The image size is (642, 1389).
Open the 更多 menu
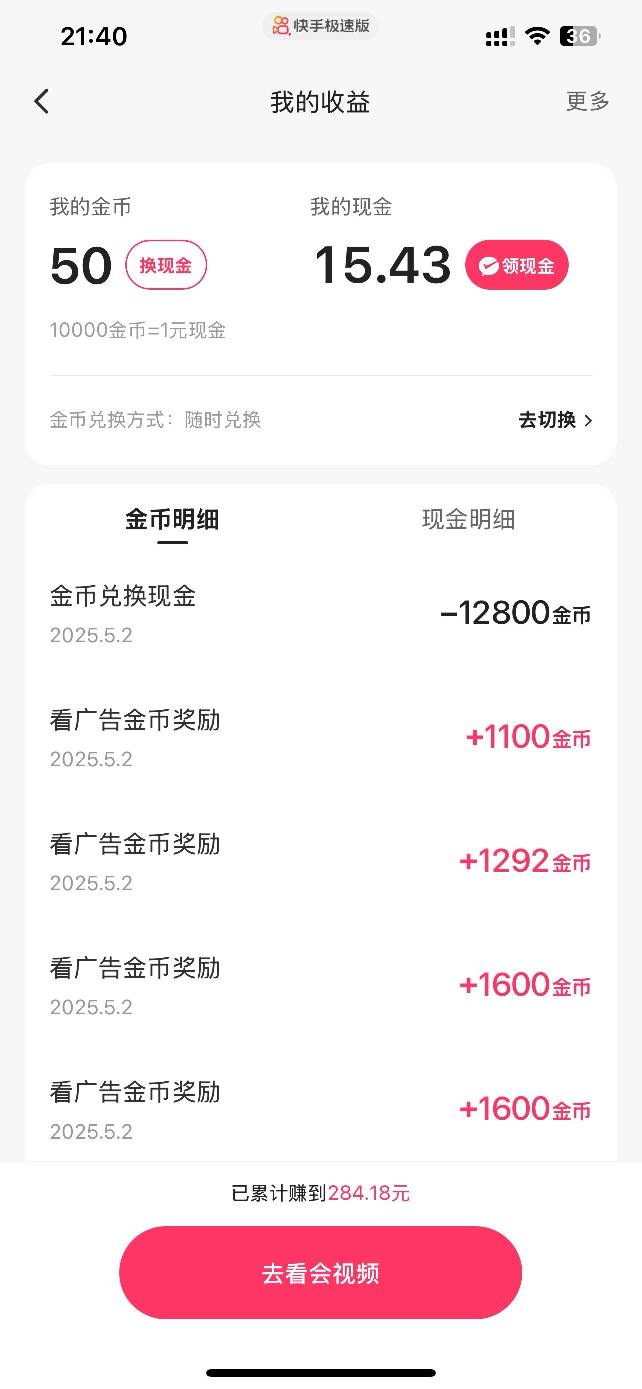tap(587, 101)
